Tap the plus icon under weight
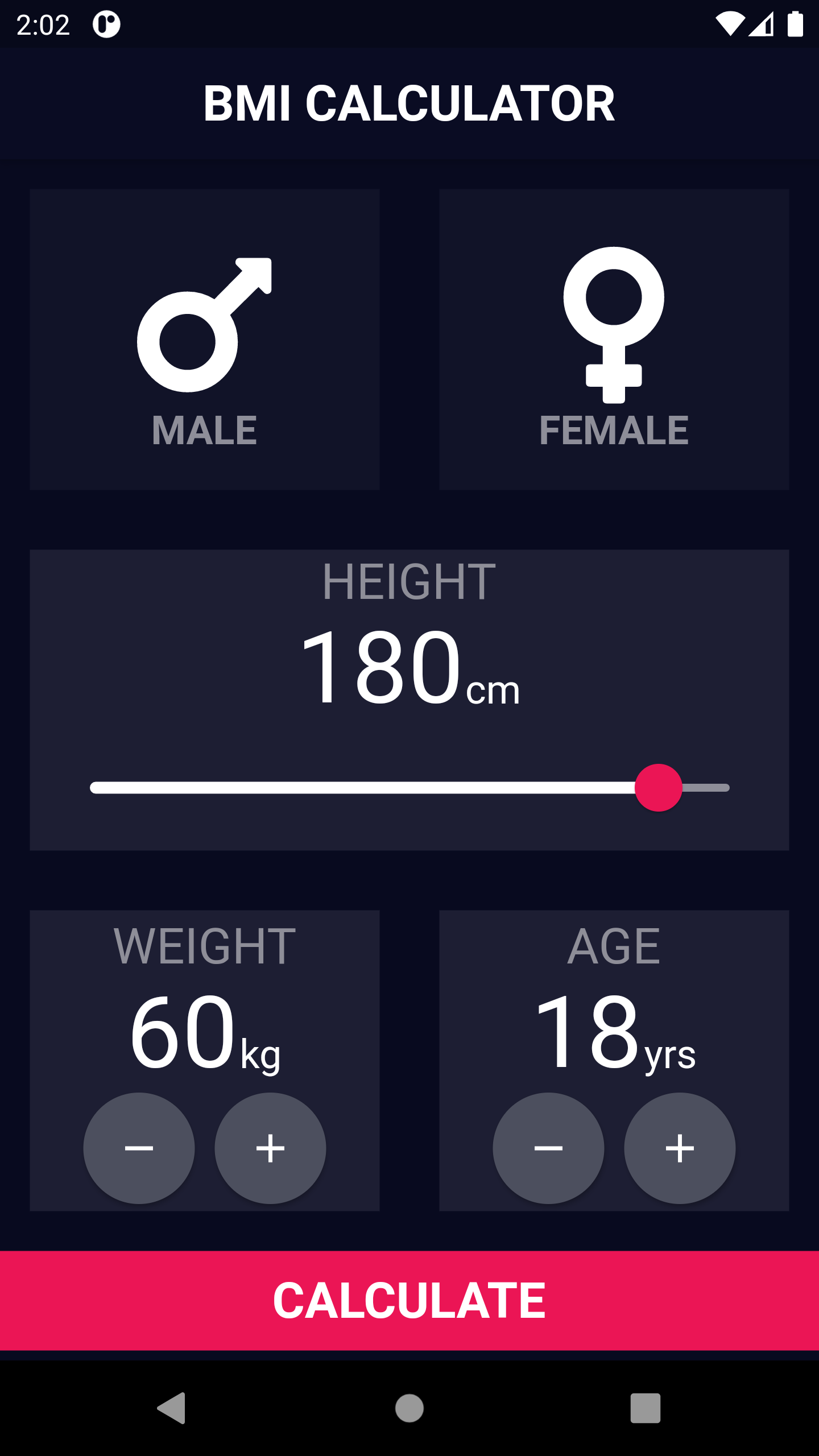The height and width of the screenshot is (1456, 819). (x=270, y=1149)
